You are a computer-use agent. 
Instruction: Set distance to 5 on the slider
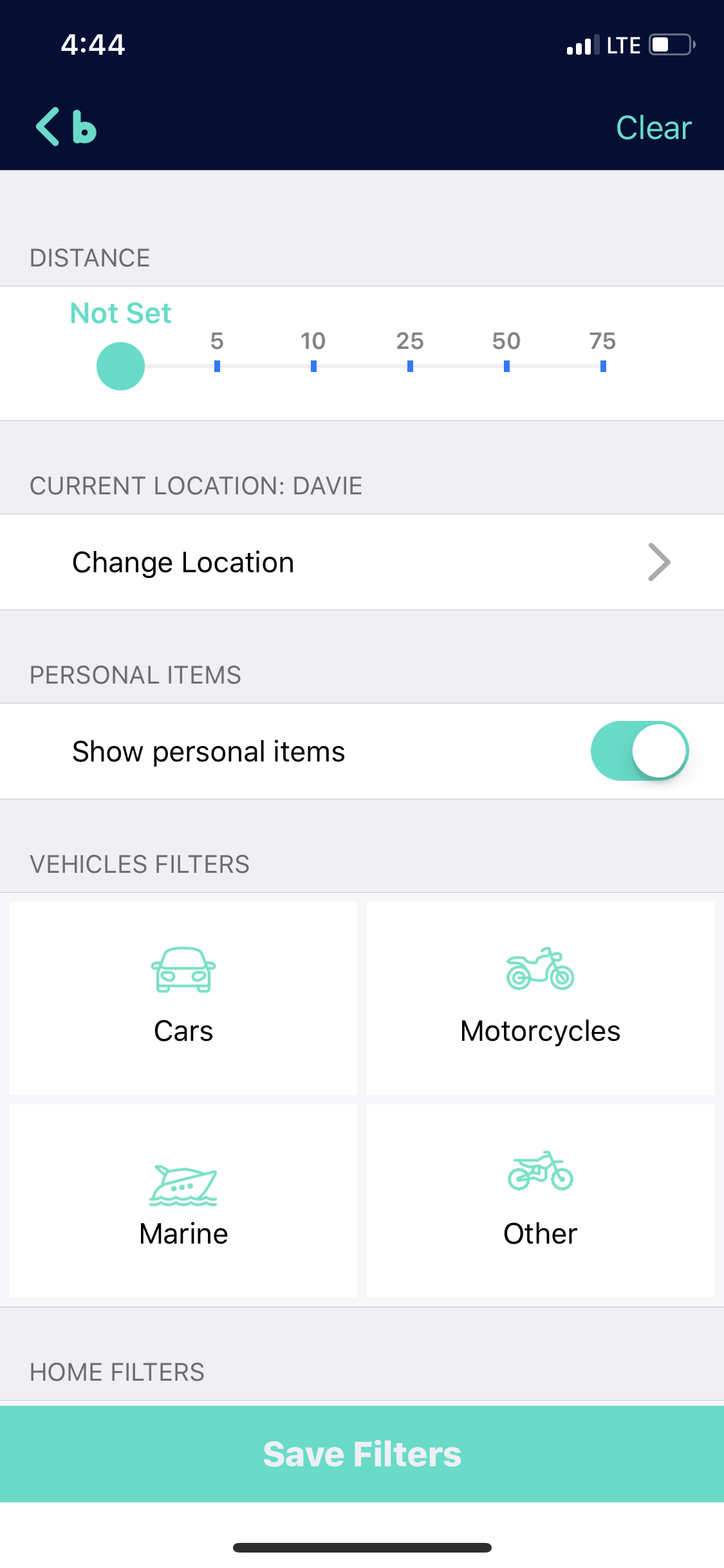(x=217, y=366)
